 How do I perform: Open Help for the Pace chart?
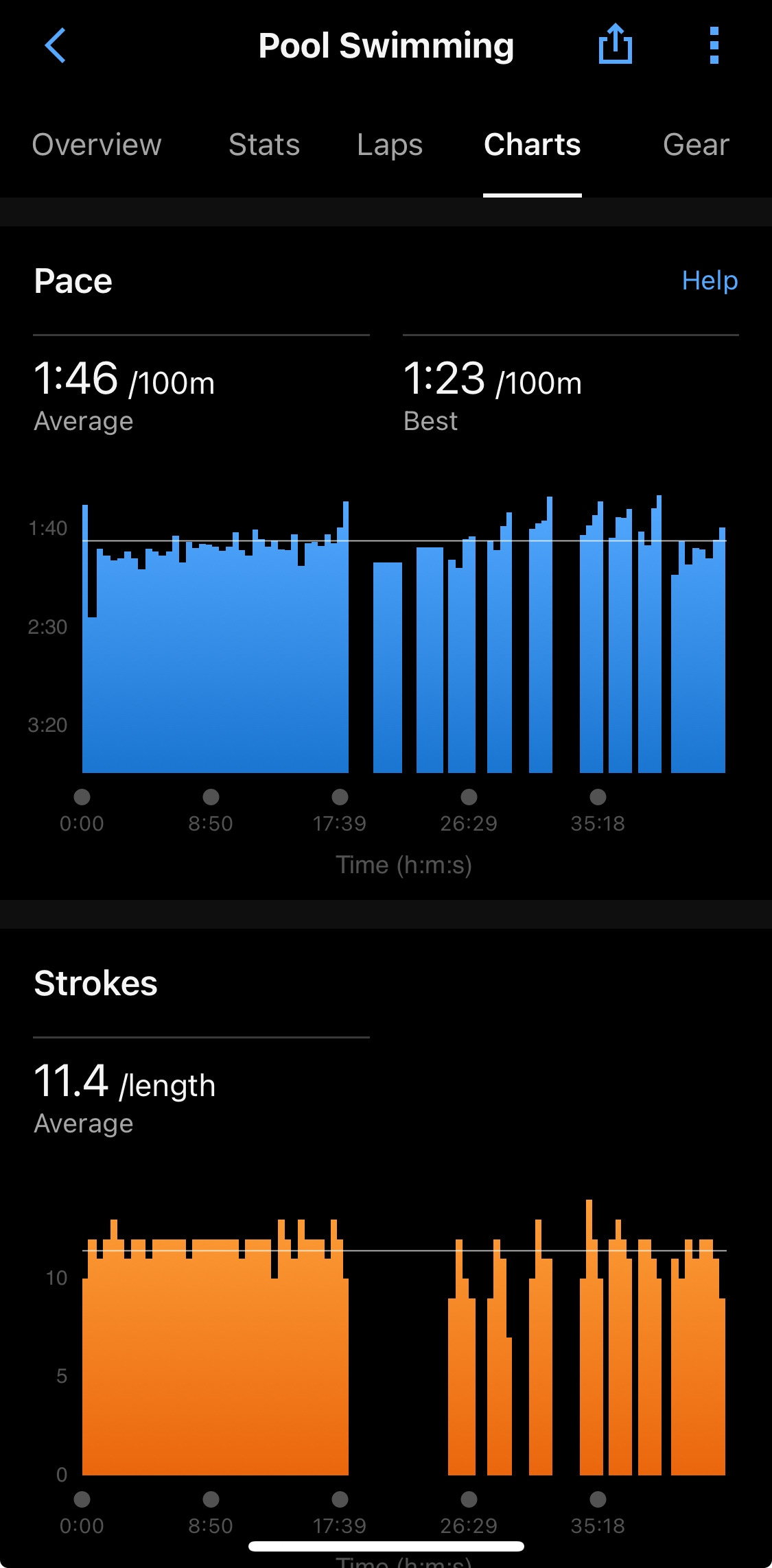click(x=710, y=281)
